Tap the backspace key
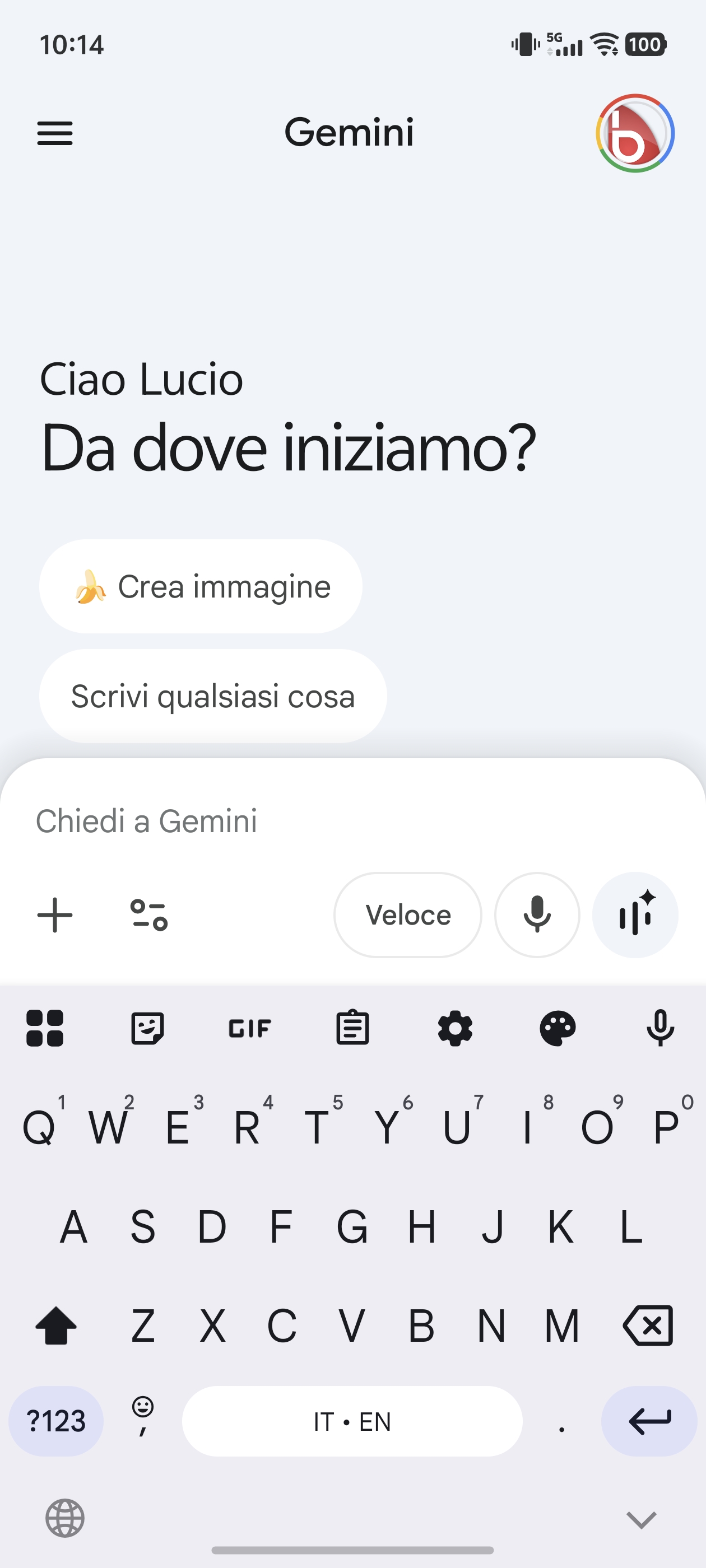706x1568 pixels. coord(648,1325)
